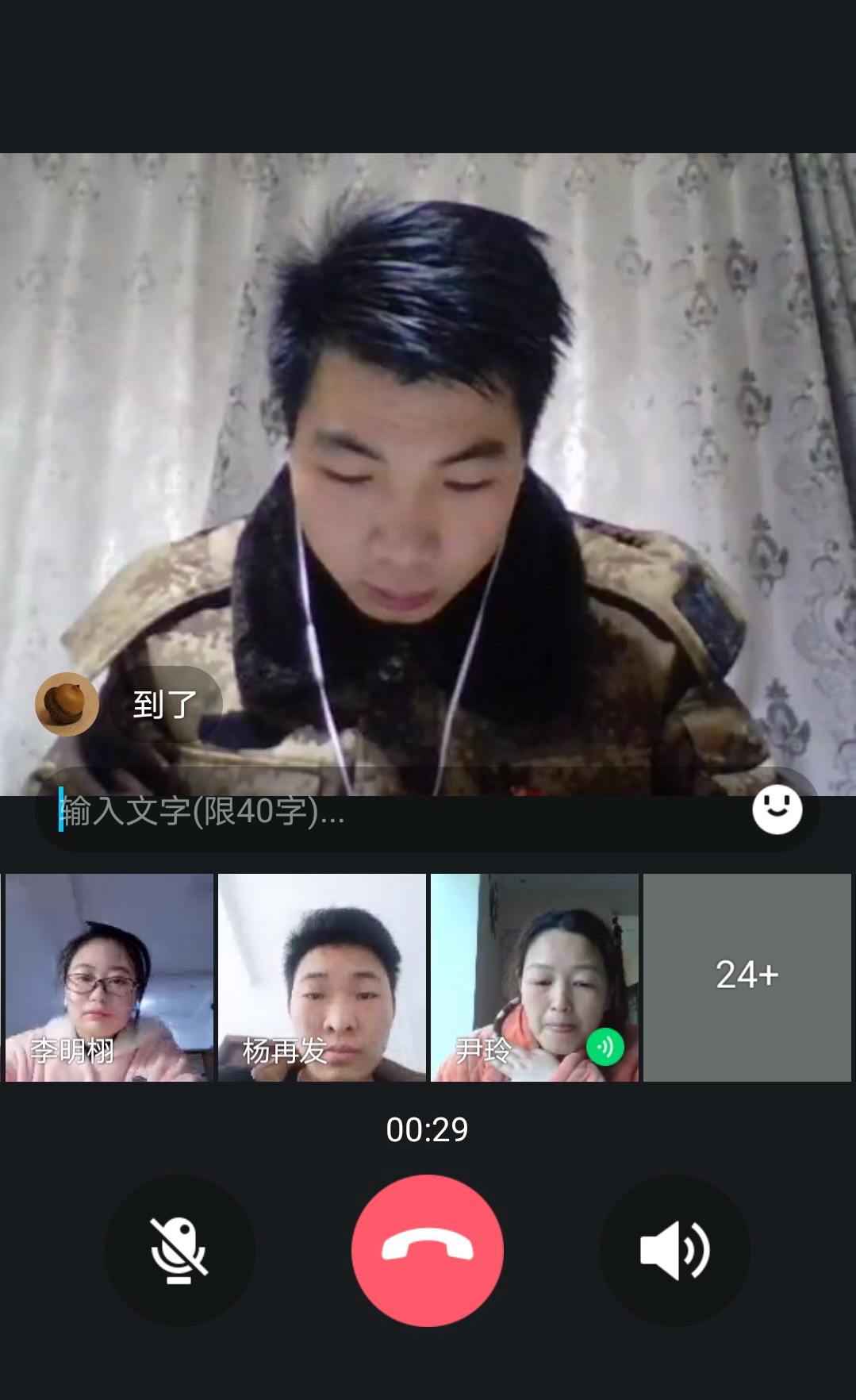
Task: Unmute the microphone
Action: (179, 1250)
